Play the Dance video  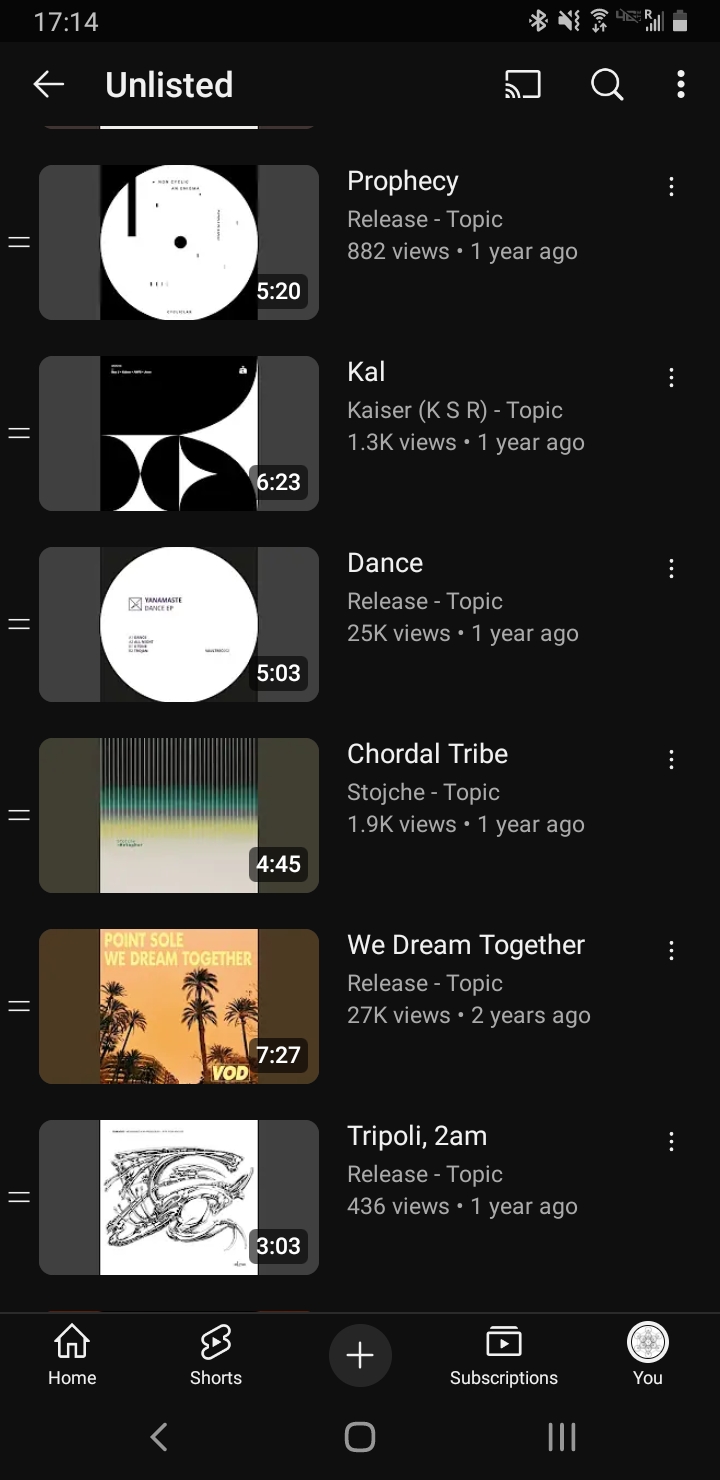coord(179,624)
